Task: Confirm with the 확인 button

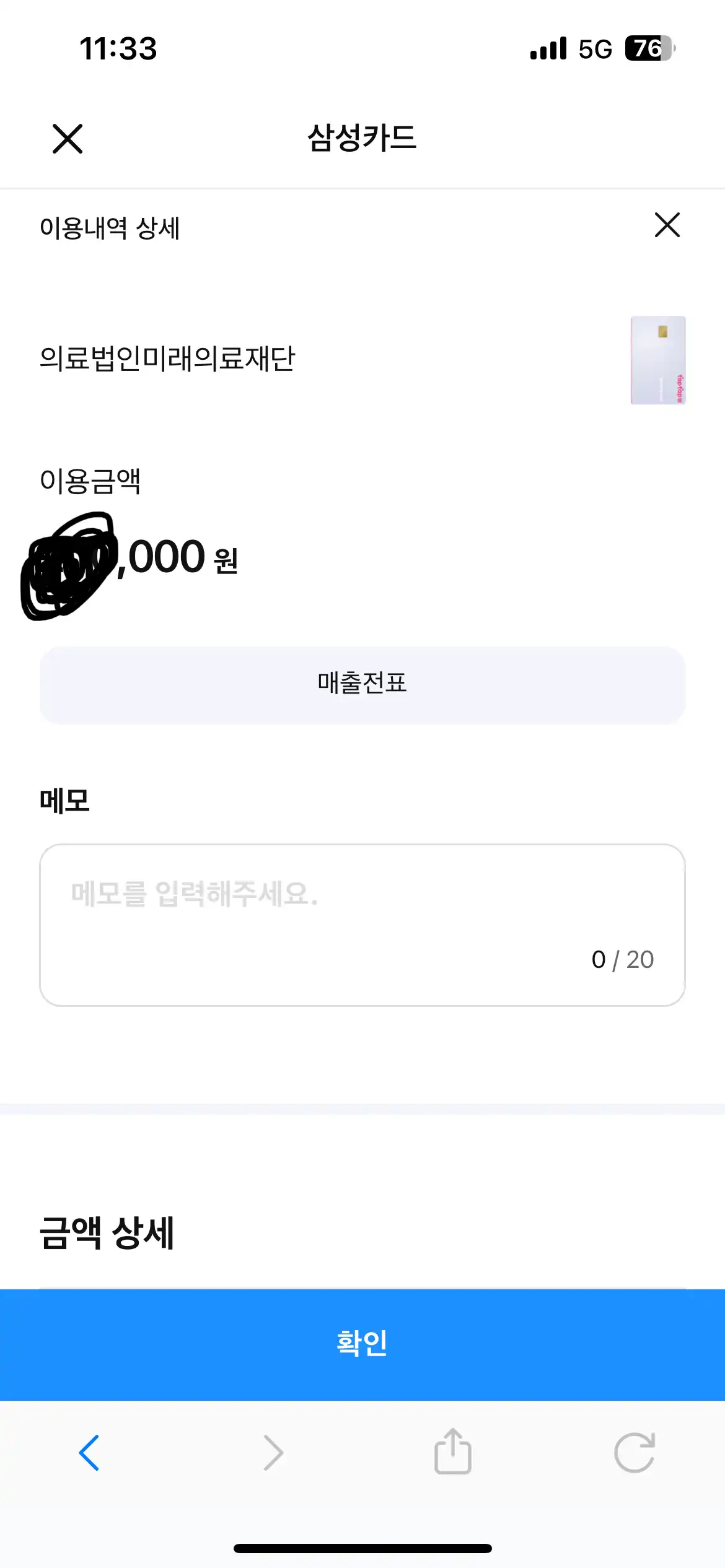Action: (x=362, y=1343)
